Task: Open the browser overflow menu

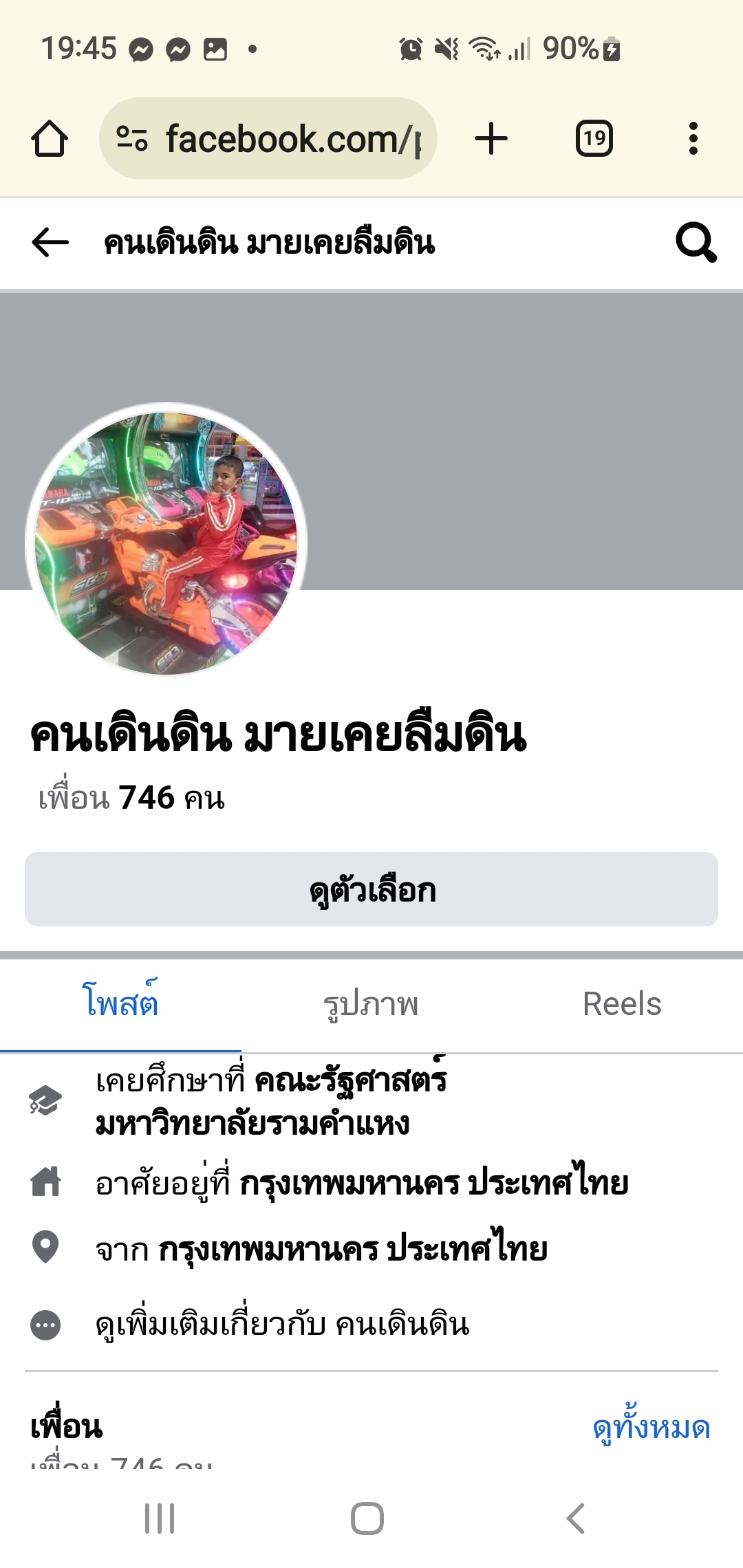Action: pos(693,139)
